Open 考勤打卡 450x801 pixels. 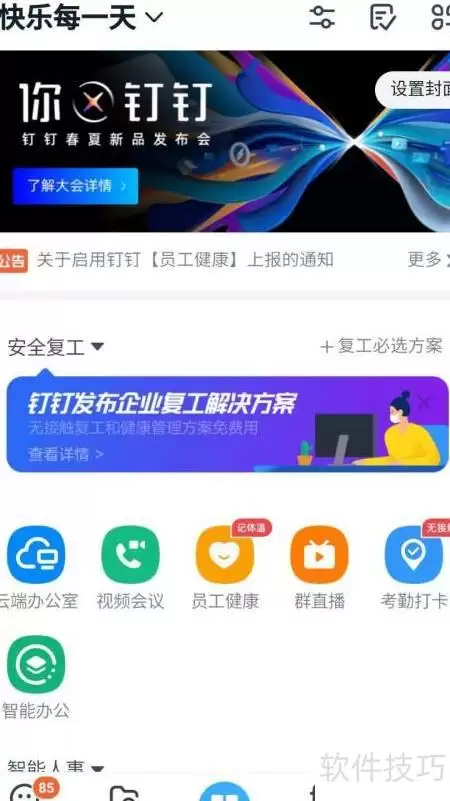(x=414, y=567)
